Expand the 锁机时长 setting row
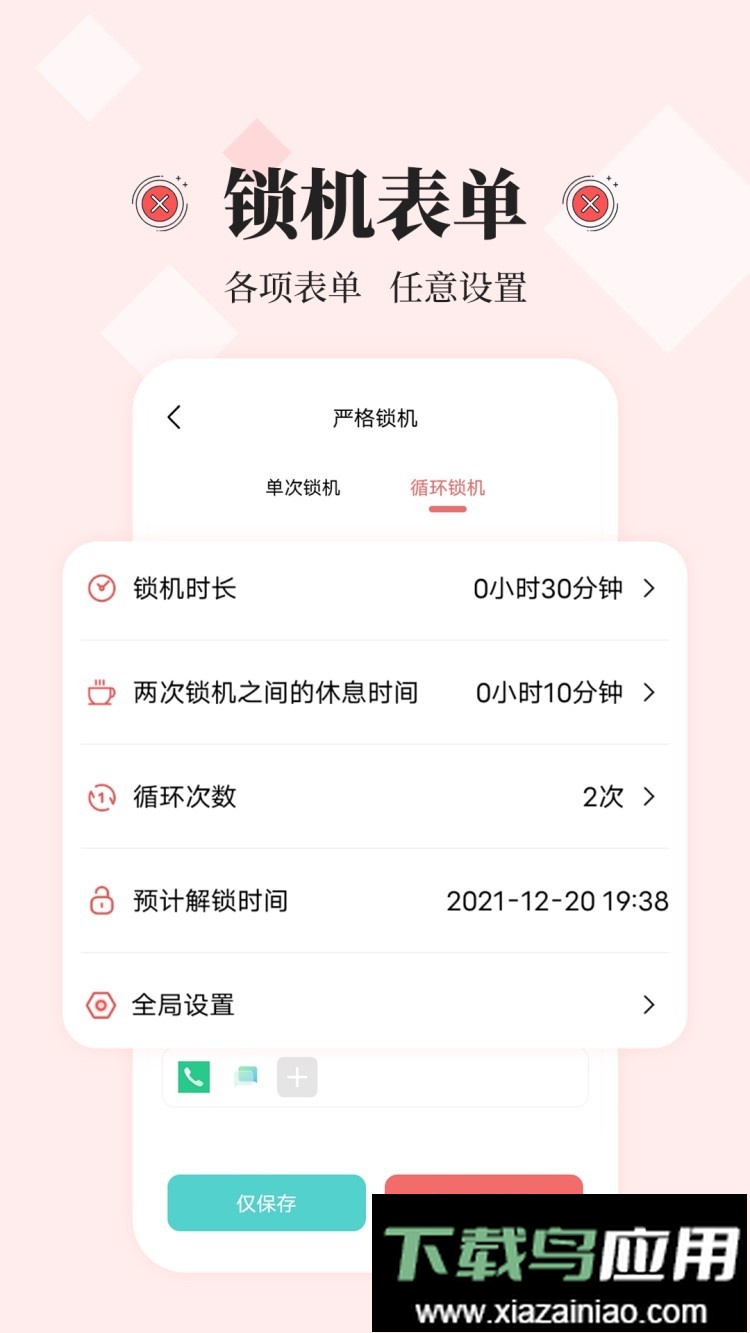 pyautogui.click(x=650, y=589)
